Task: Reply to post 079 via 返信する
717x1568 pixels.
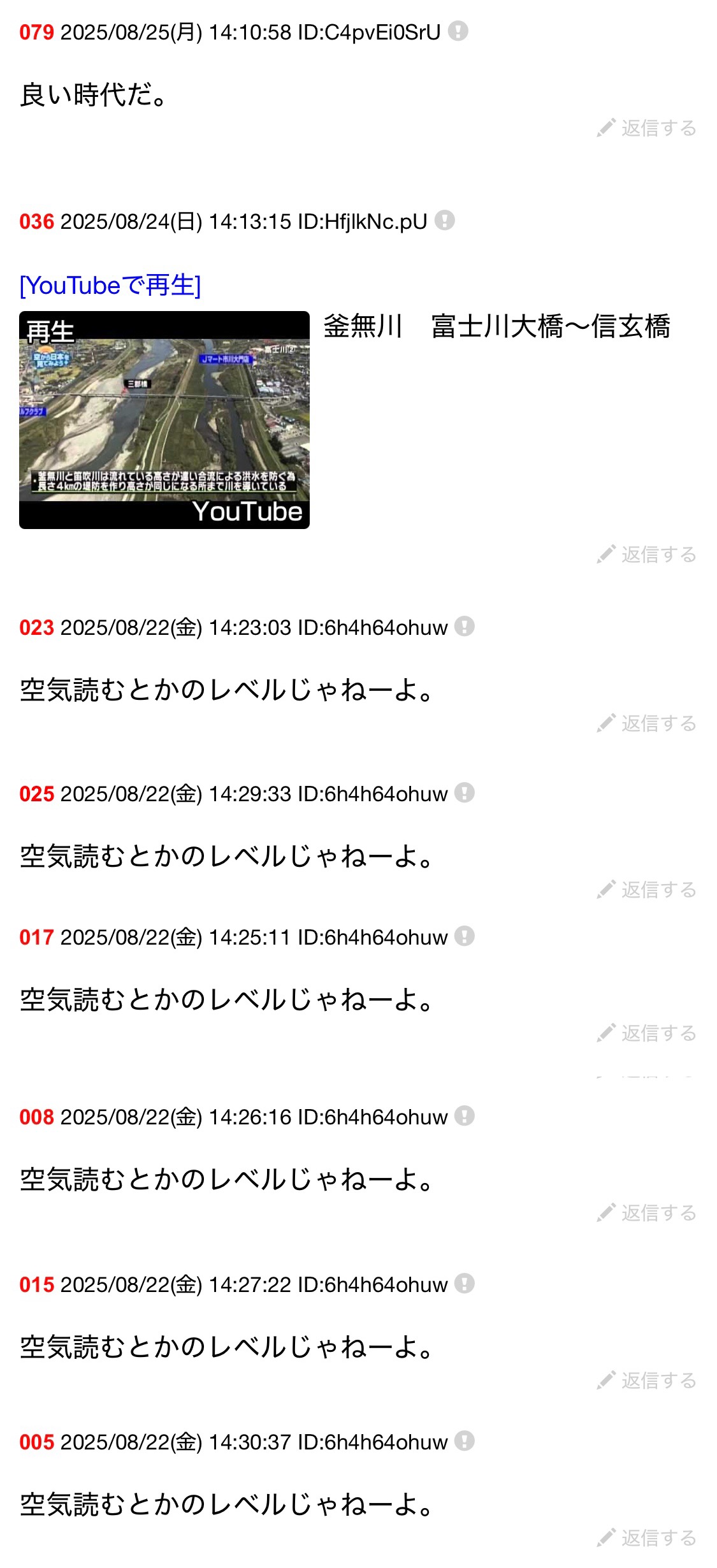Action: [x=647, y=128]
